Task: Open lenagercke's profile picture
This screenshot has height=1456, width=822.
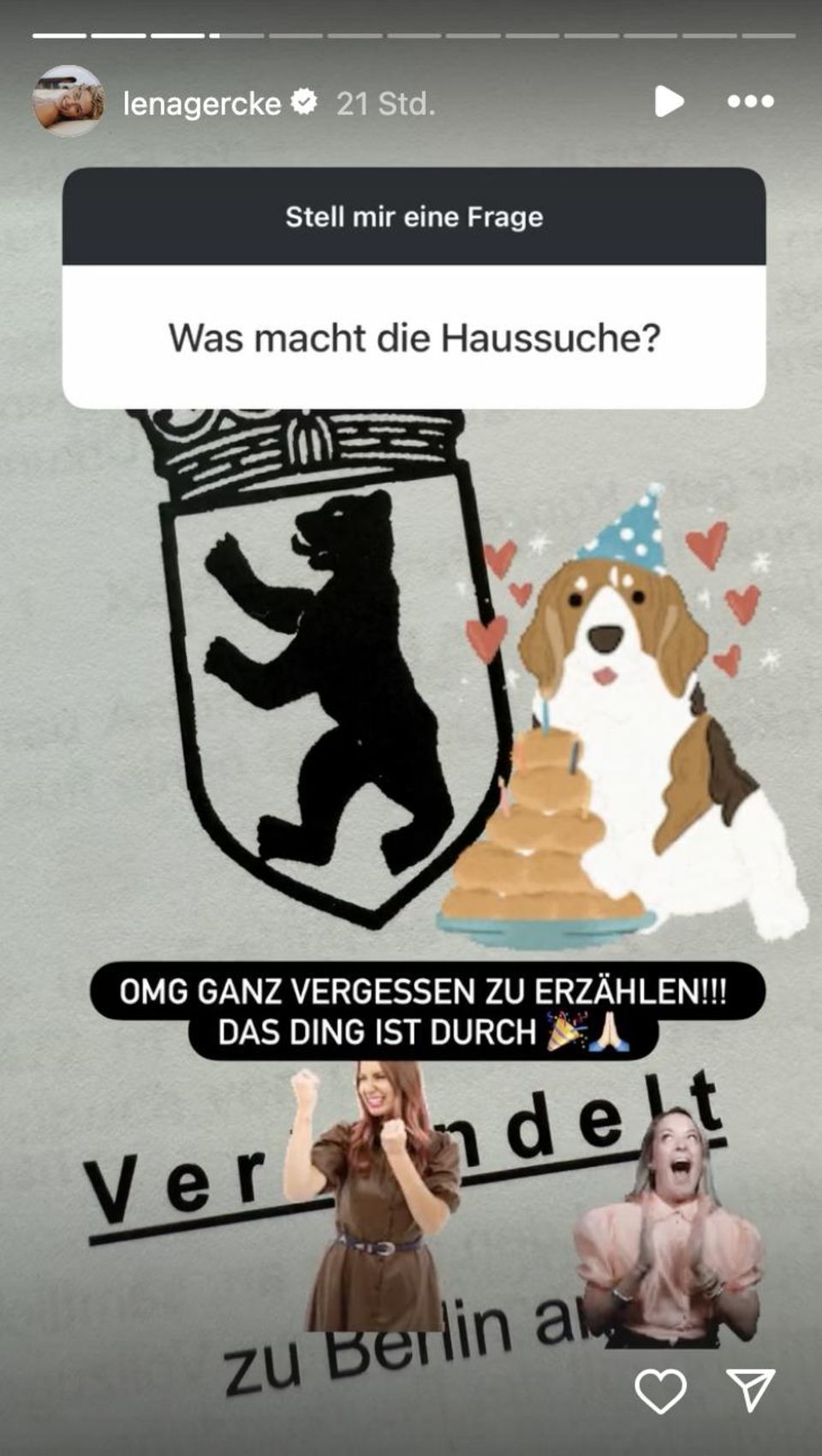Action: 68,102
